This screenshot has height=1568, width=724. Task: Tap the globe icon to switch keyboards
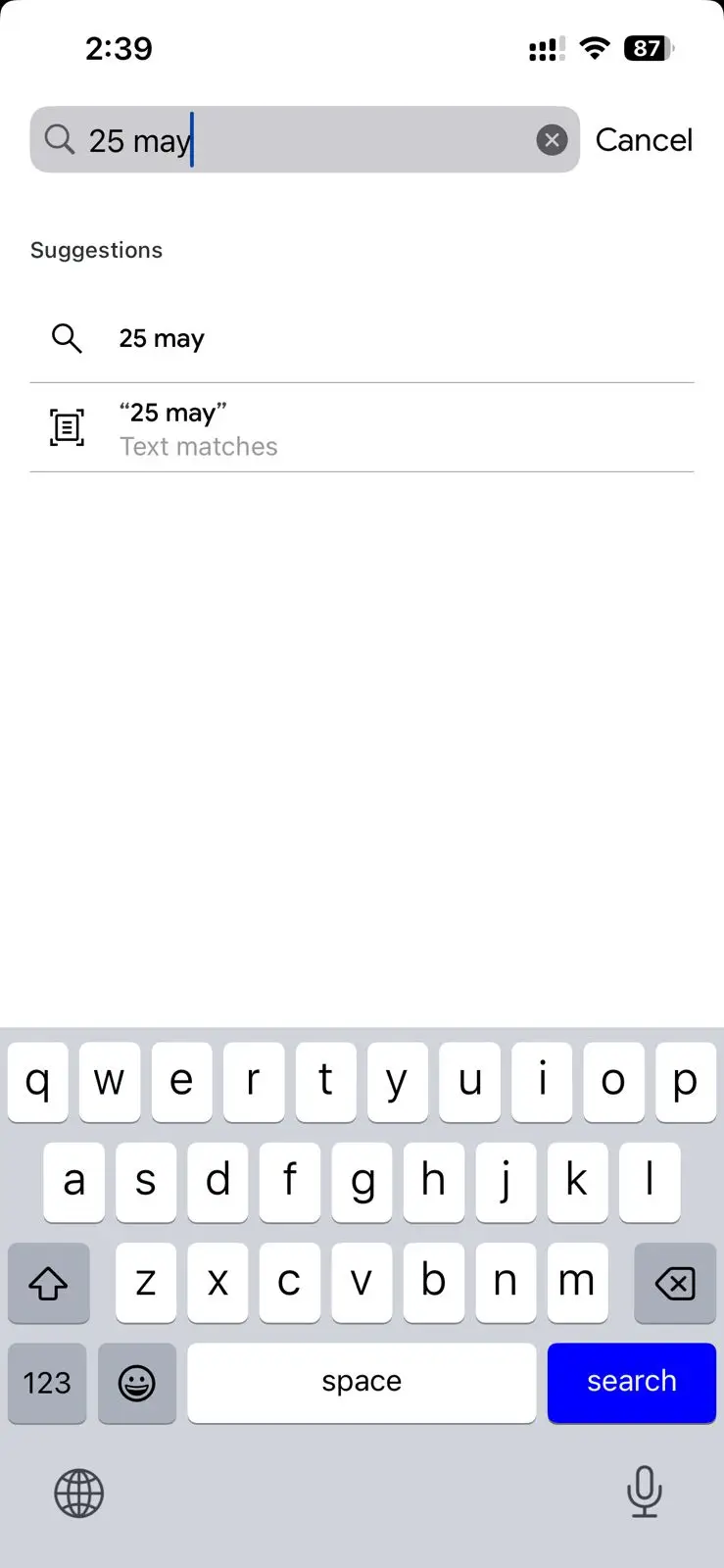point(78,1493)
